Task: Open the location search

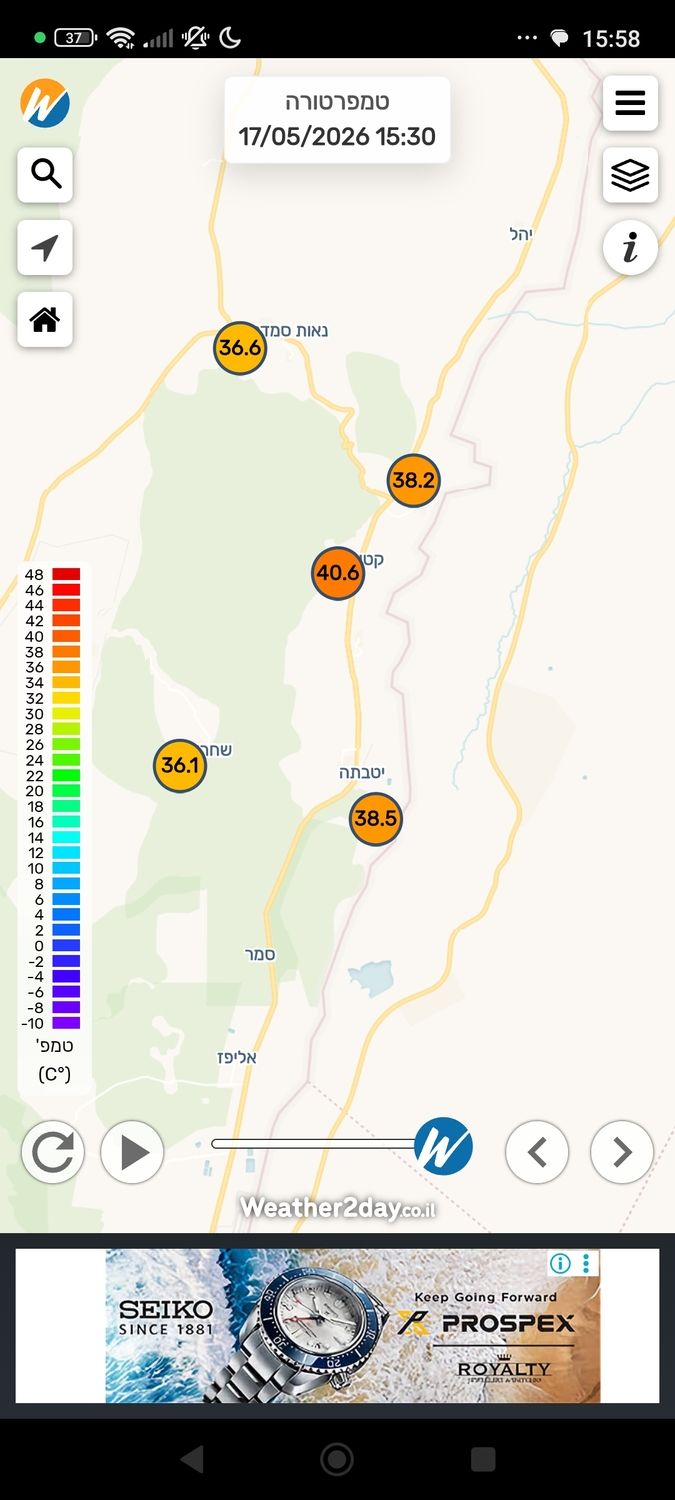Action: coord(45,175)
